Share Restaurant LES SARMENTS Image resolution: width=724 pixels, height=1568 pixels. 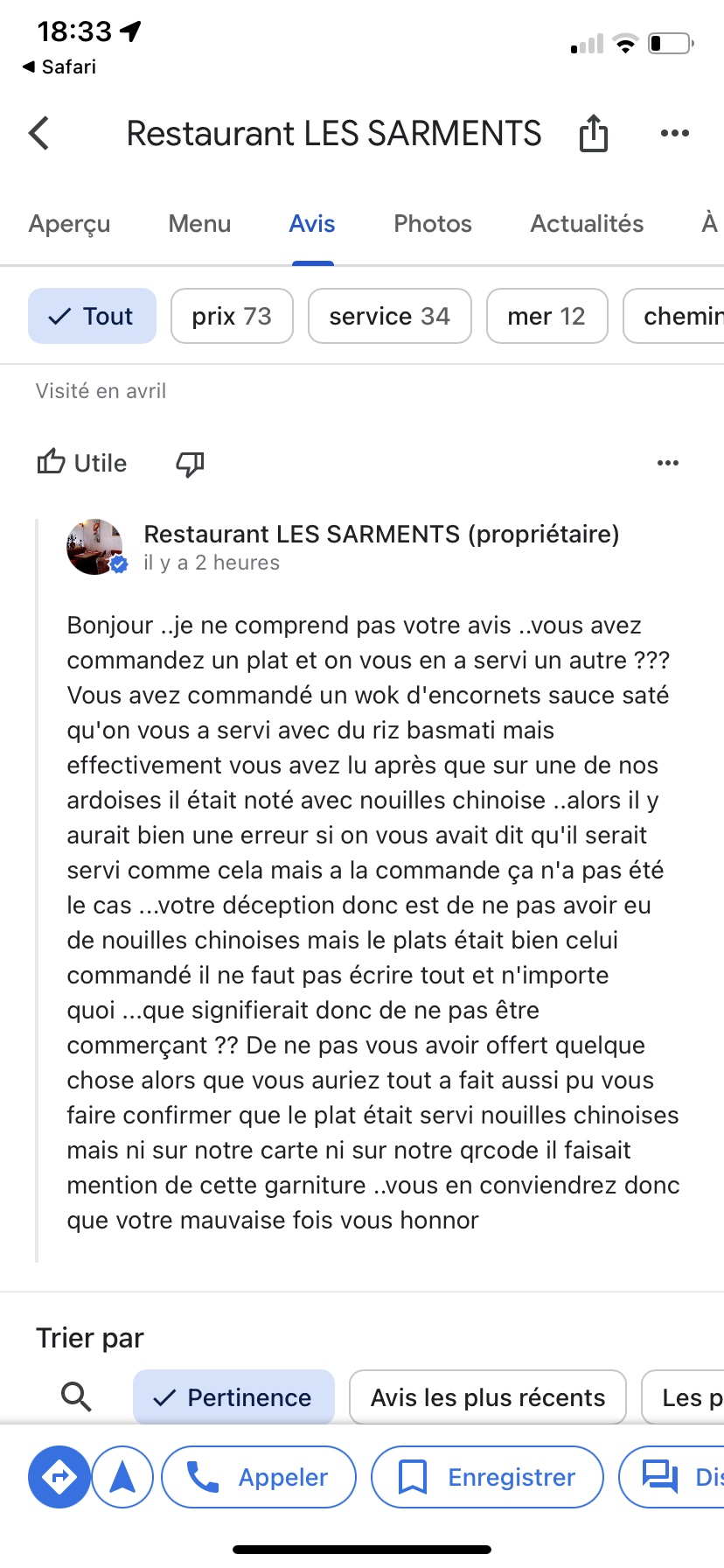click(x=593, y=134)
